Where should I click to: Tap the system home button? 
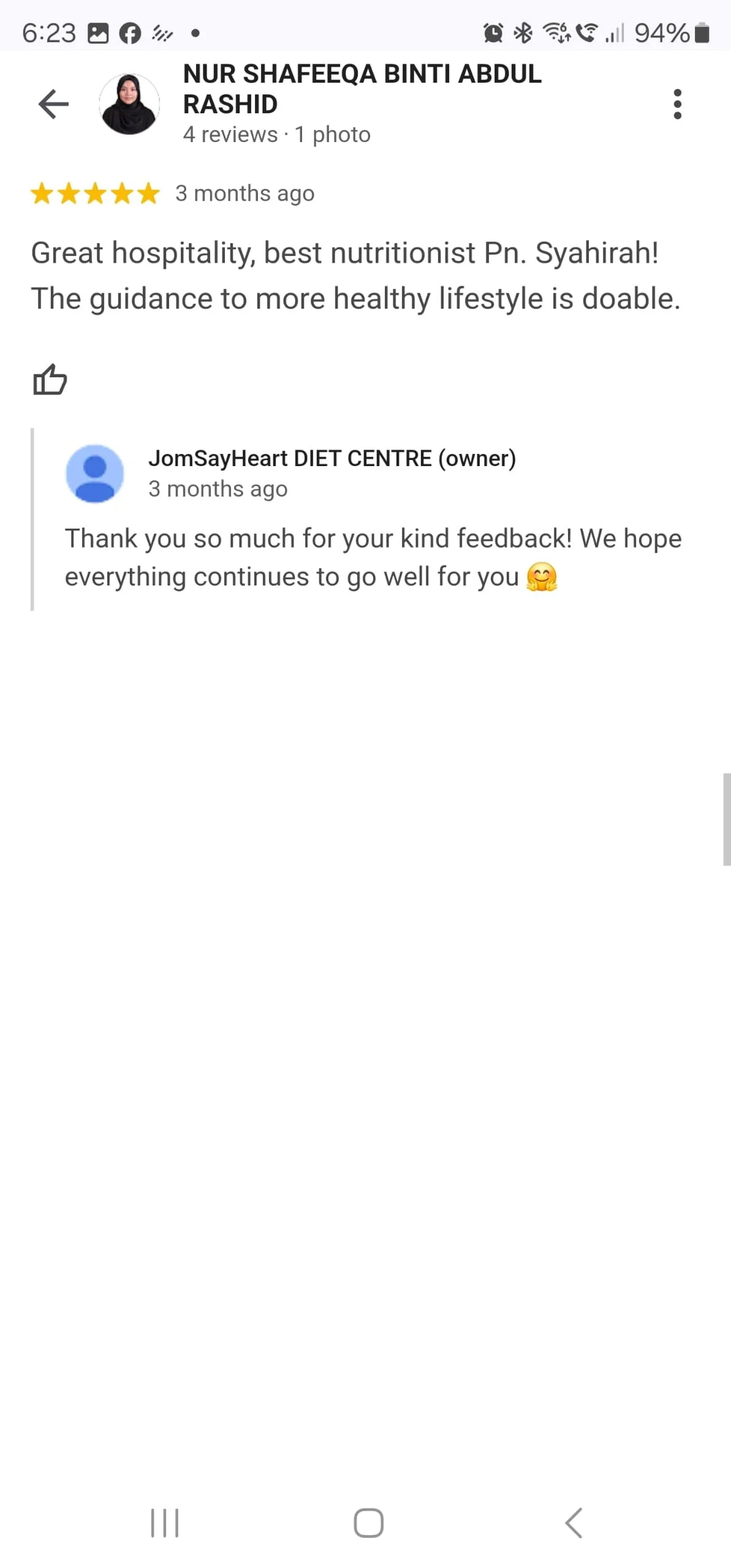(368, 1522)
